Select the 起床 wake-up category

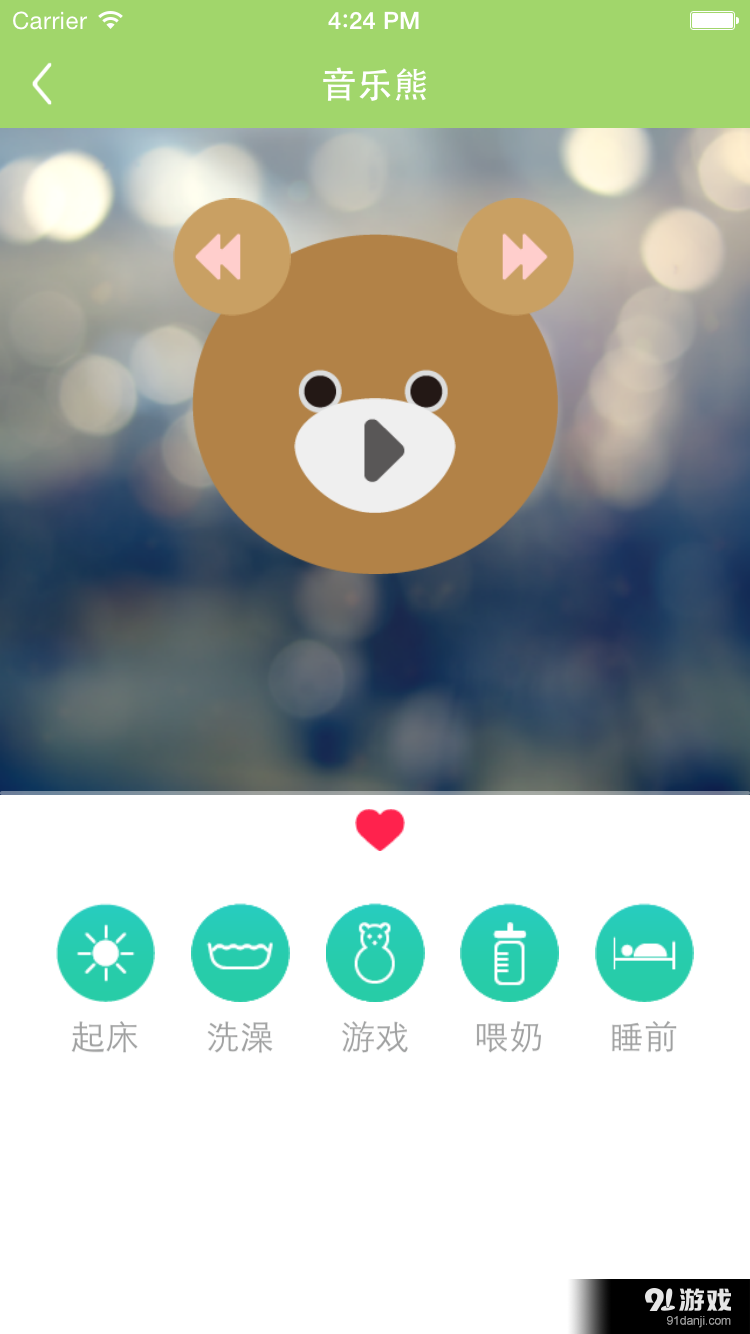(x=106, y=953)
